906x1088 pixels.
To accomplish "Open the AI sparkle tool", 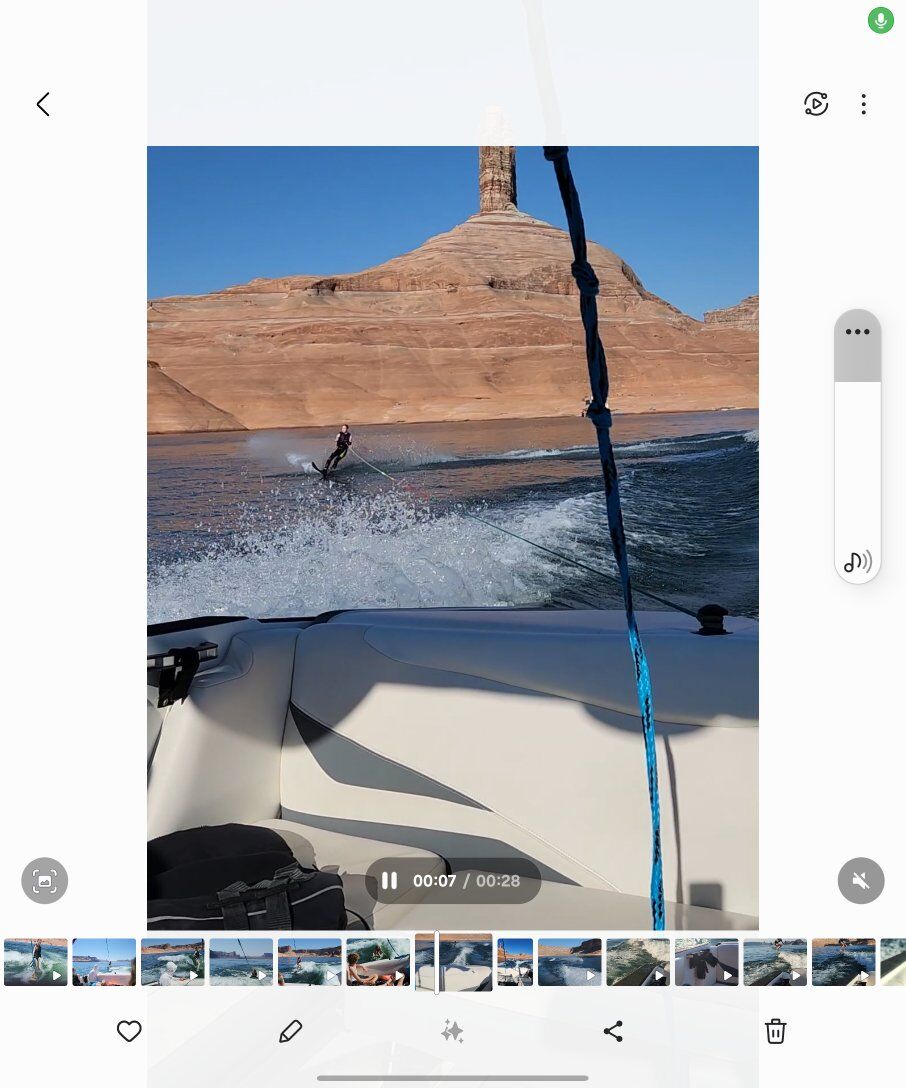I will [x=452, y=1031].
